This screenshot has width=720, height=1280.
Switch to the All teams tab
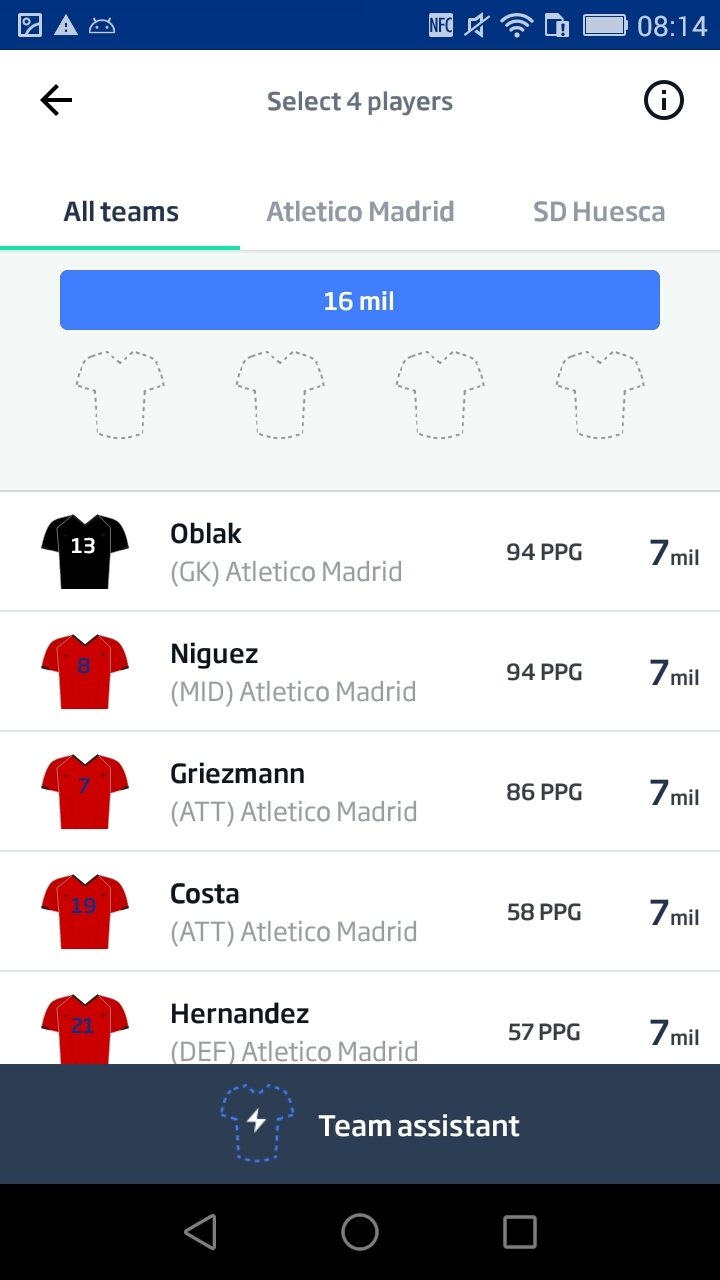point(121,212)
